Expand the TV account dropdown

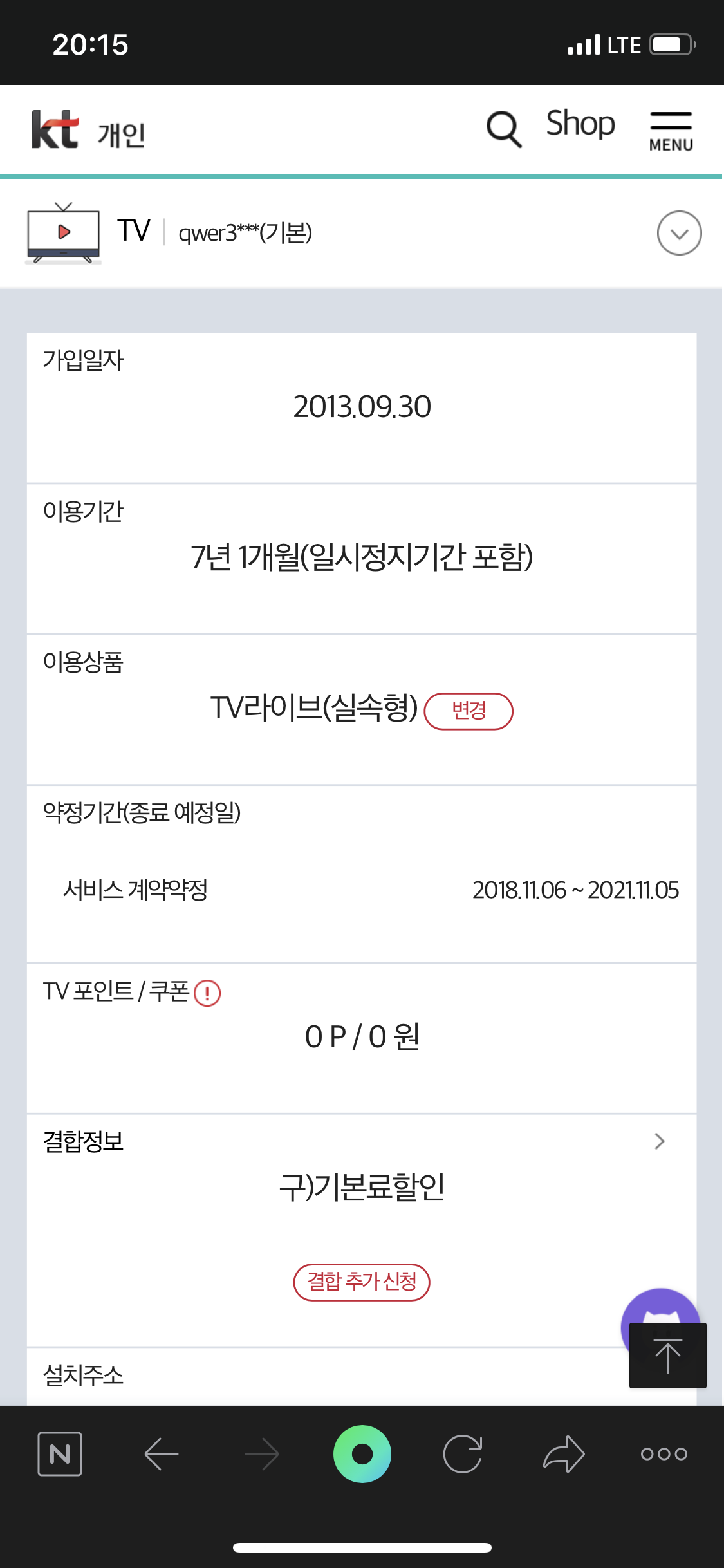[679, 233]
